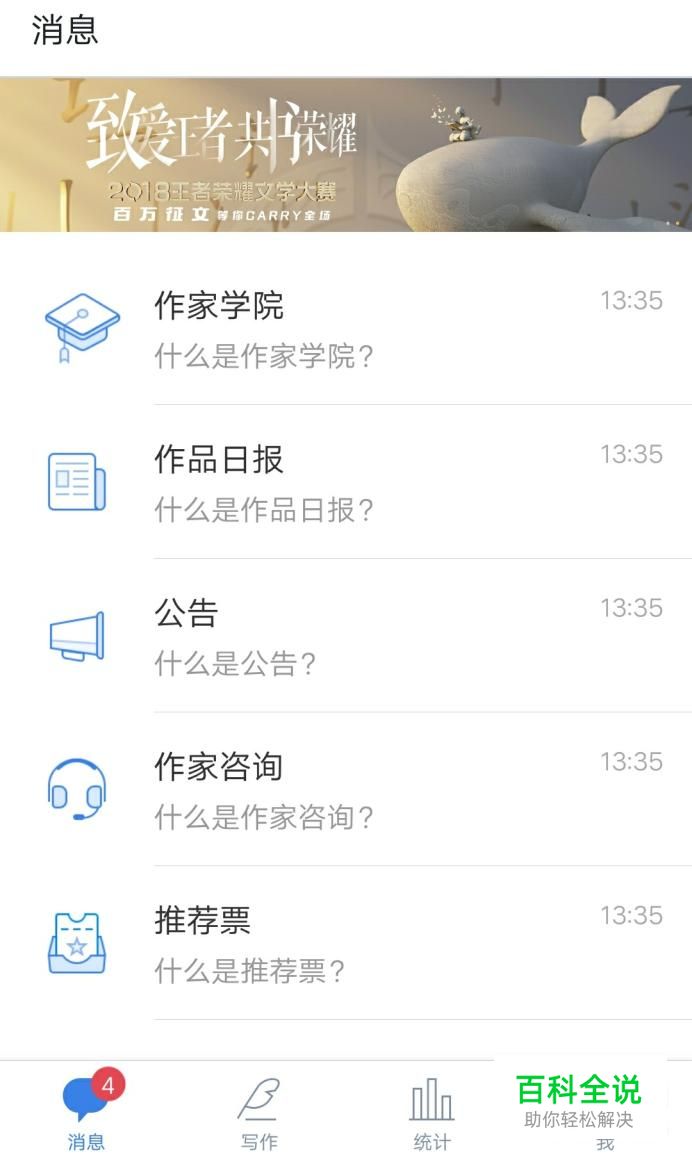Open the 推荐票 message row
This screenshot has width=692, height=1164.
[x=346, y=944]
